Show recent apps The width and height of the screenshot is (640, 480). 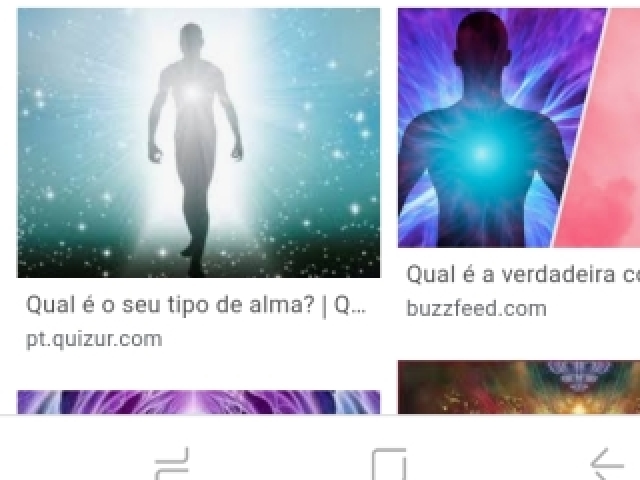(x=172, y=464)
